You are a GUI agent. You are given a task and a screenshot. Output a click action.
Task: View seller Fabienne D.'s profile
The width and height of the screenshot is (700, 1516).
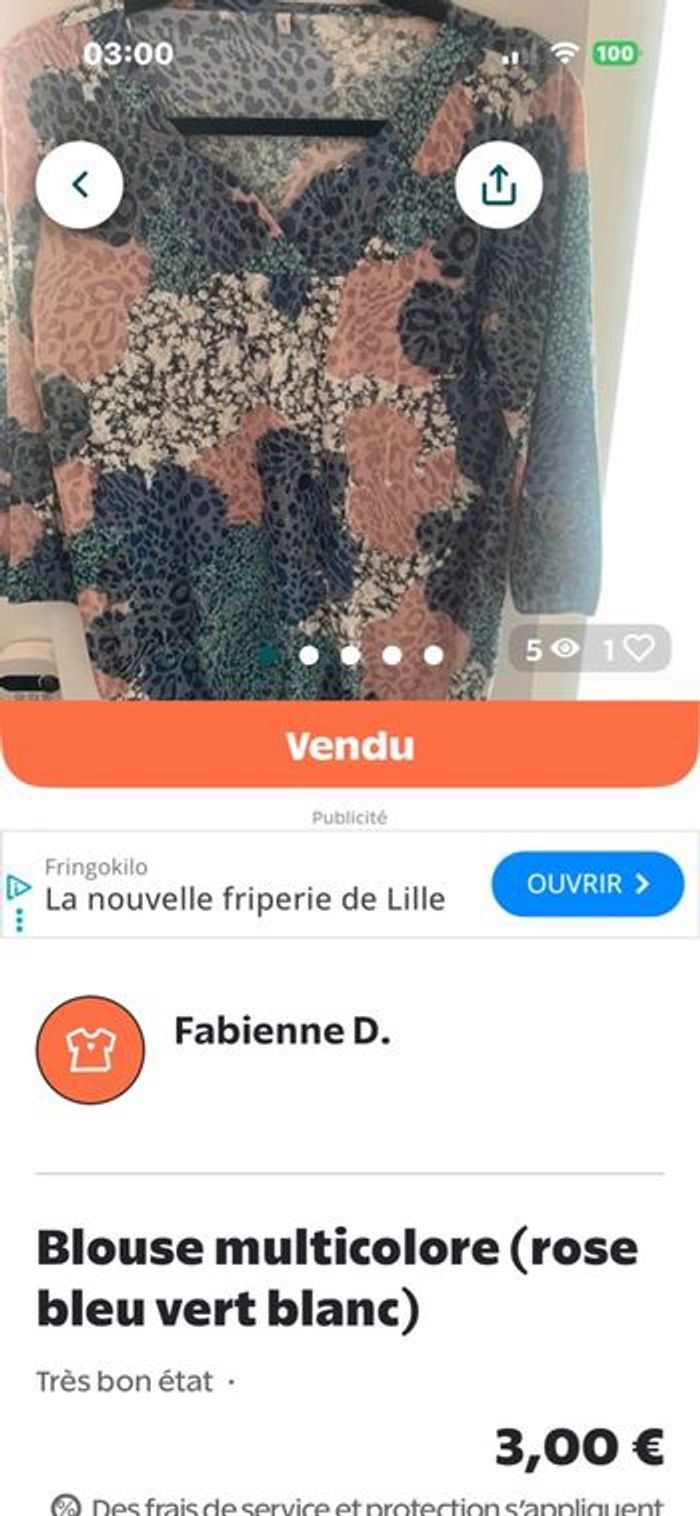(x=281, y=1031)
